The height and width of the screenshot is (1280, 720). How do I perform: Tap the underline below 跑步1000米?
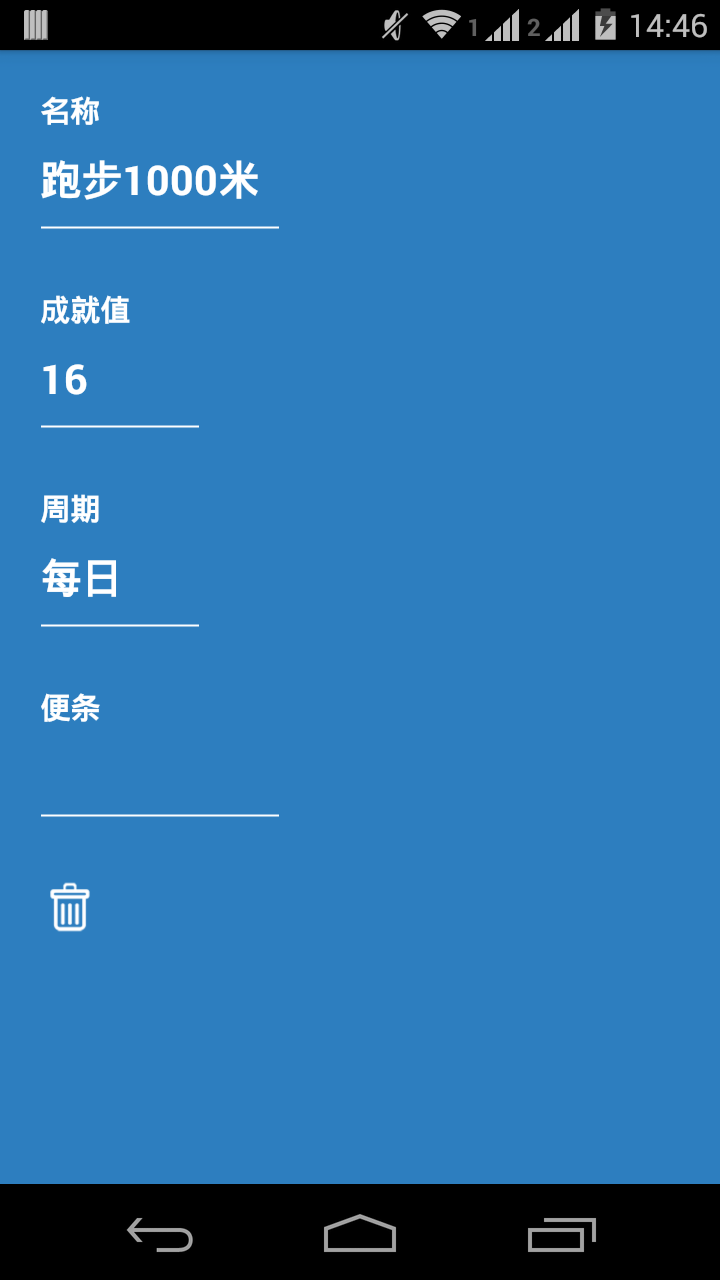click(158, 230)
